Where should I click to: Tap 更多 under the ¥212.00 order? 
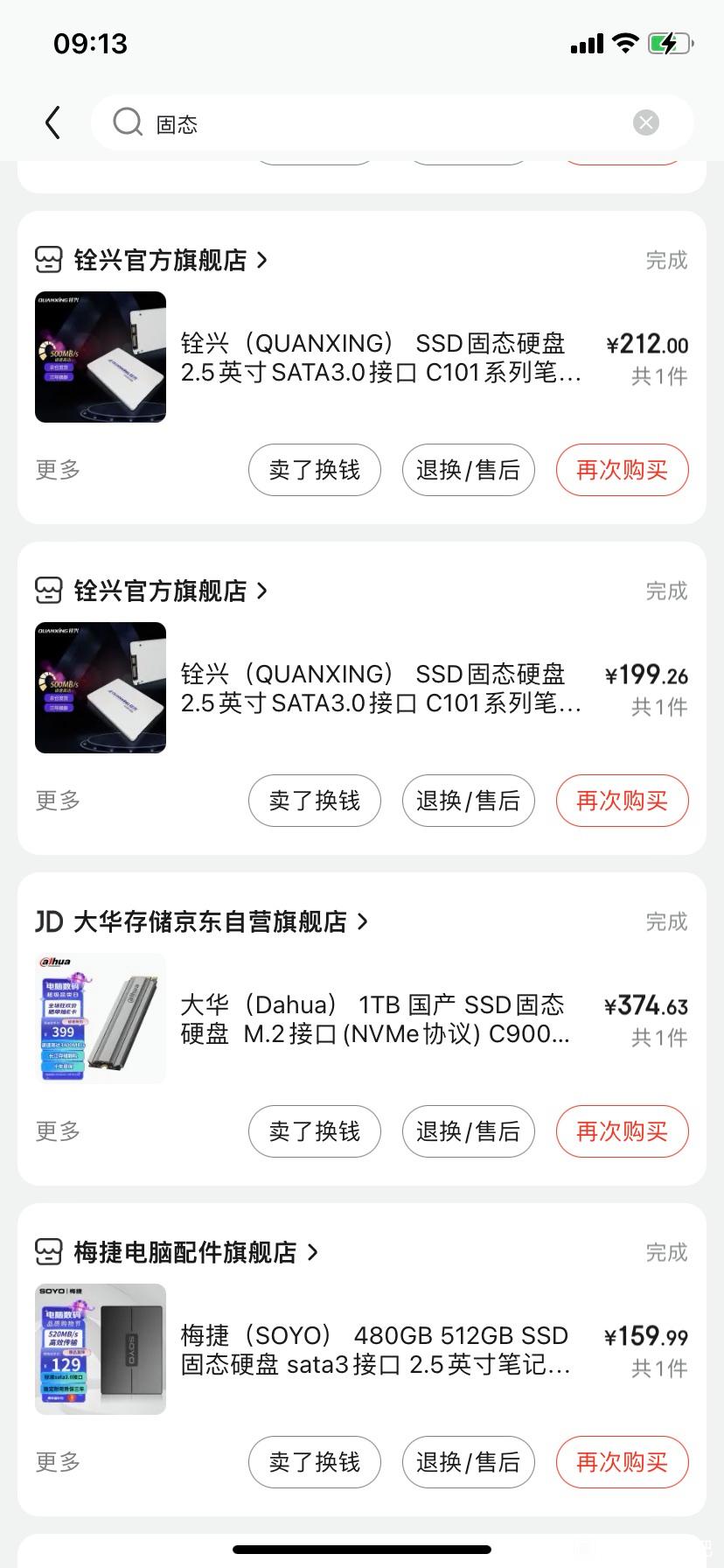point(58,470)
